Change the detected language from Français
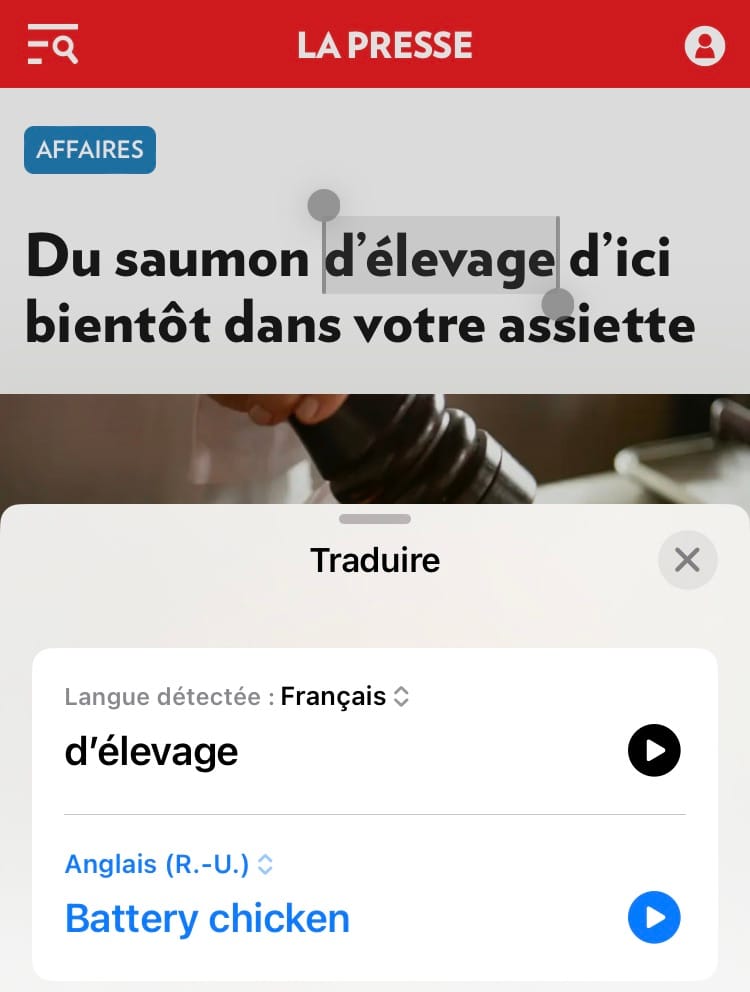The image size is (750, 992). [345, 697]
